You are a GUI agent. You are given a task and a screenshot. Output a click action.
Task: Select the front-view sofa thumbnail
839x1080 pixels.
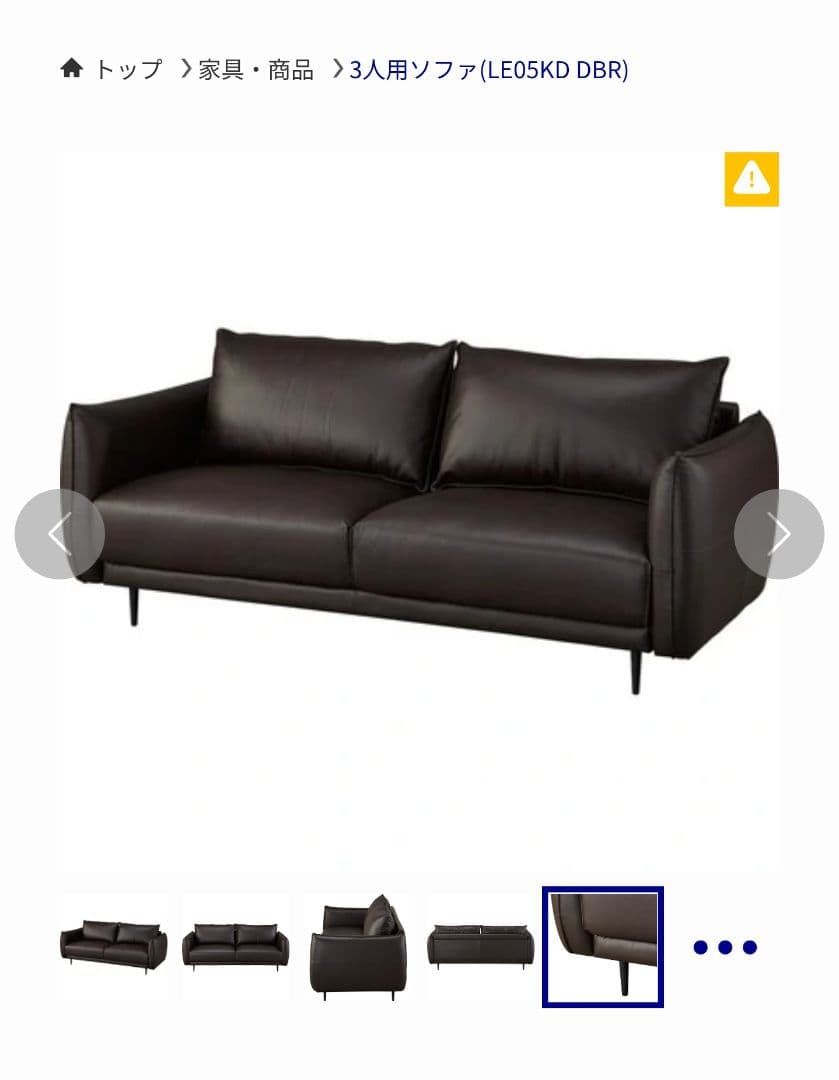(x=236, y=946)
